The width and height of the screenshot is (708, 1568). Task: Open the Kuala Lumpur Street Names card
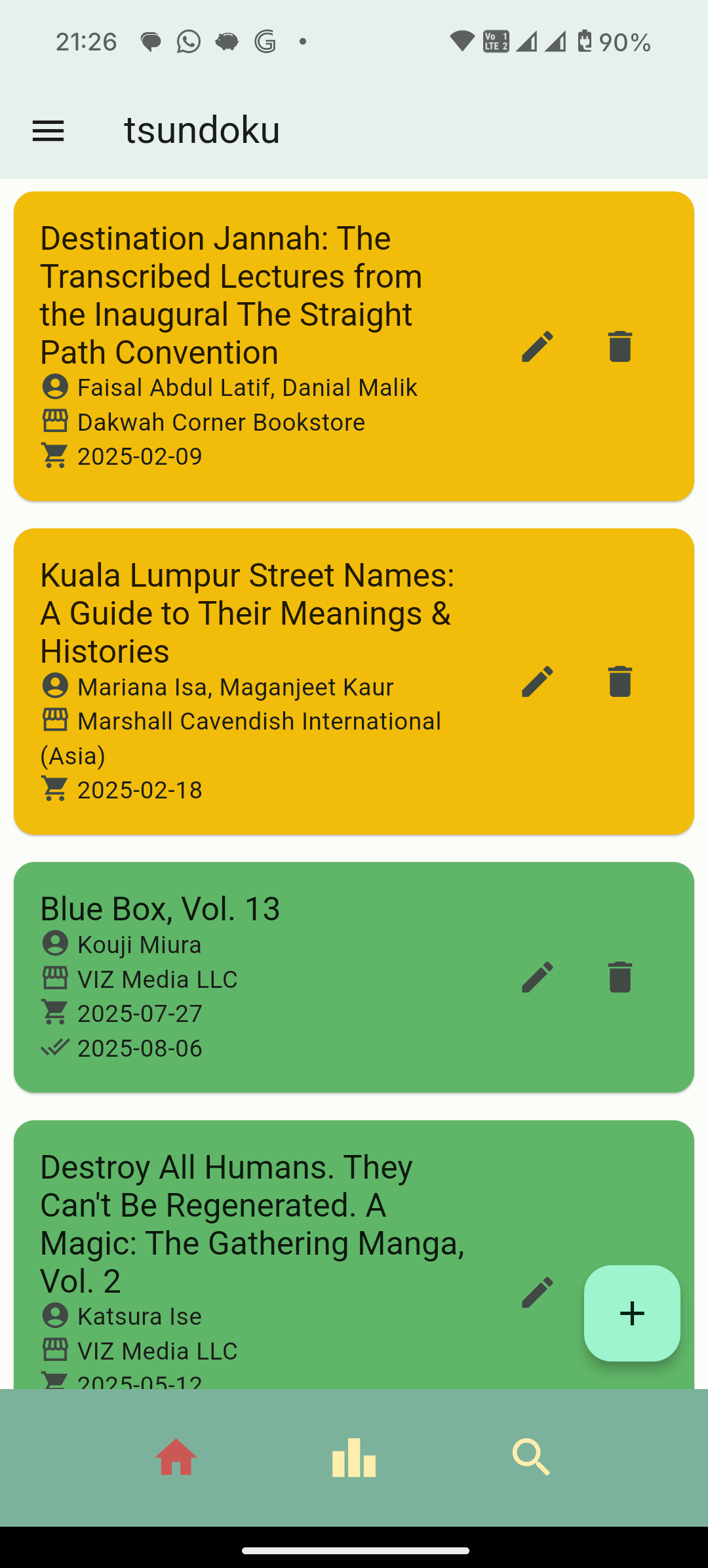pyautogui.click(x=249, y=613)
